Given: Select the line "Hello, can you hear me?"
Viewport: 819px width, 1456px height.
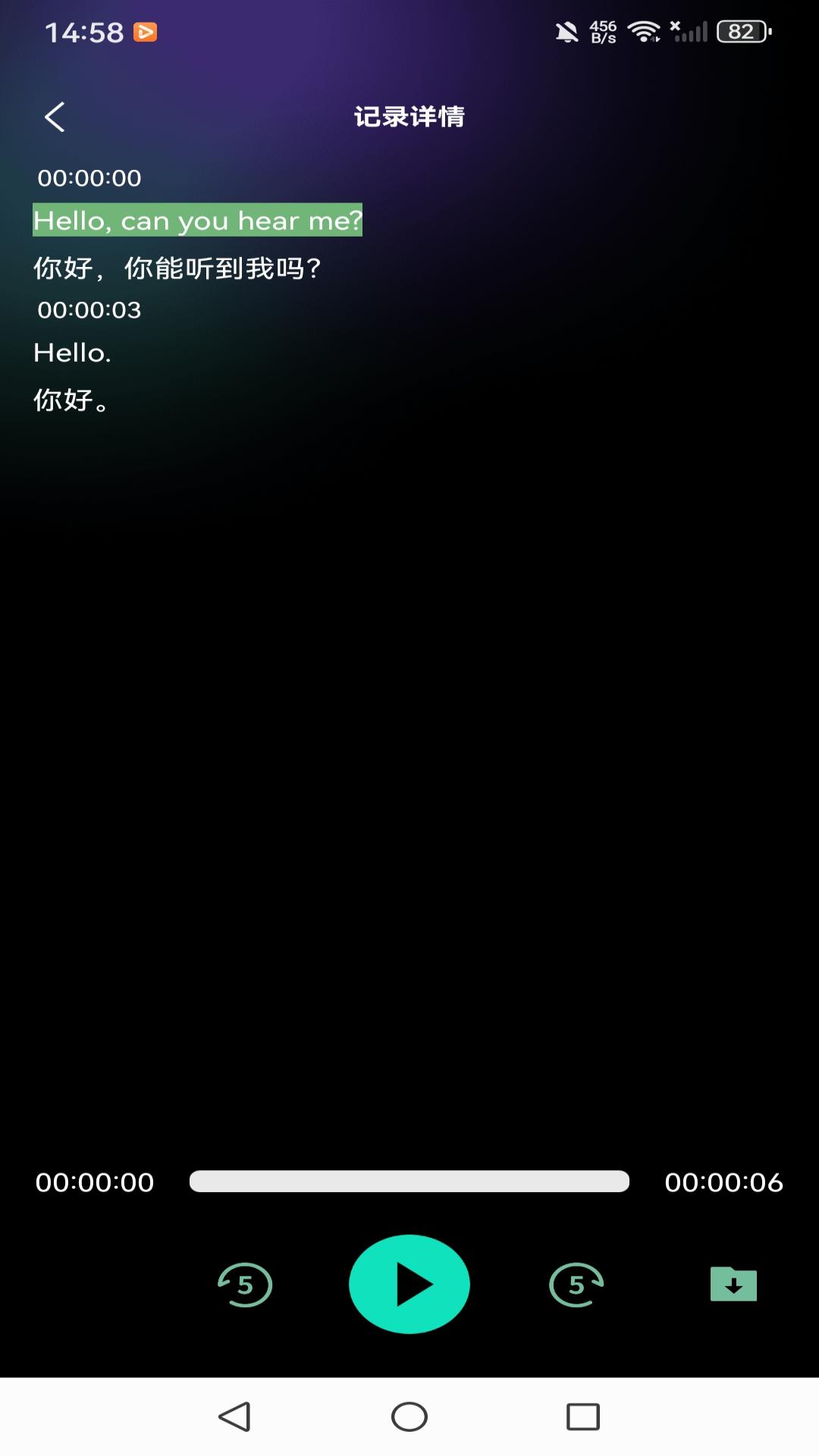Looking at the screenshot, I should coord(197,220).
